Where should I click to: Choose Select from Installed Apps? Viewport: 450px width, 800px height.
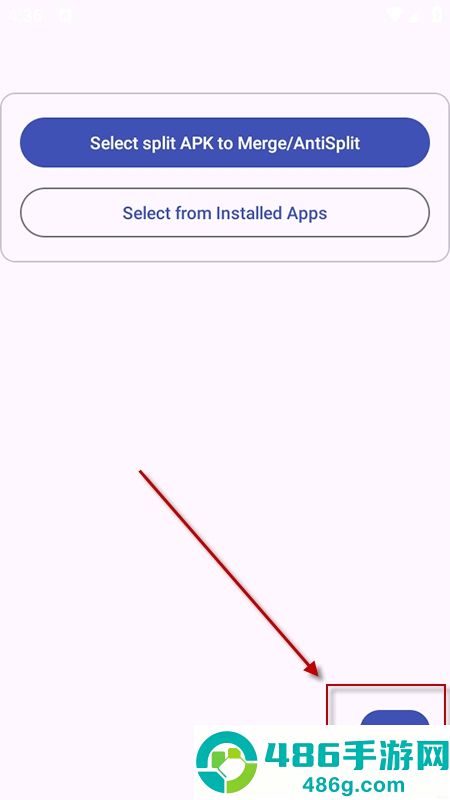[x=225, y=213]
